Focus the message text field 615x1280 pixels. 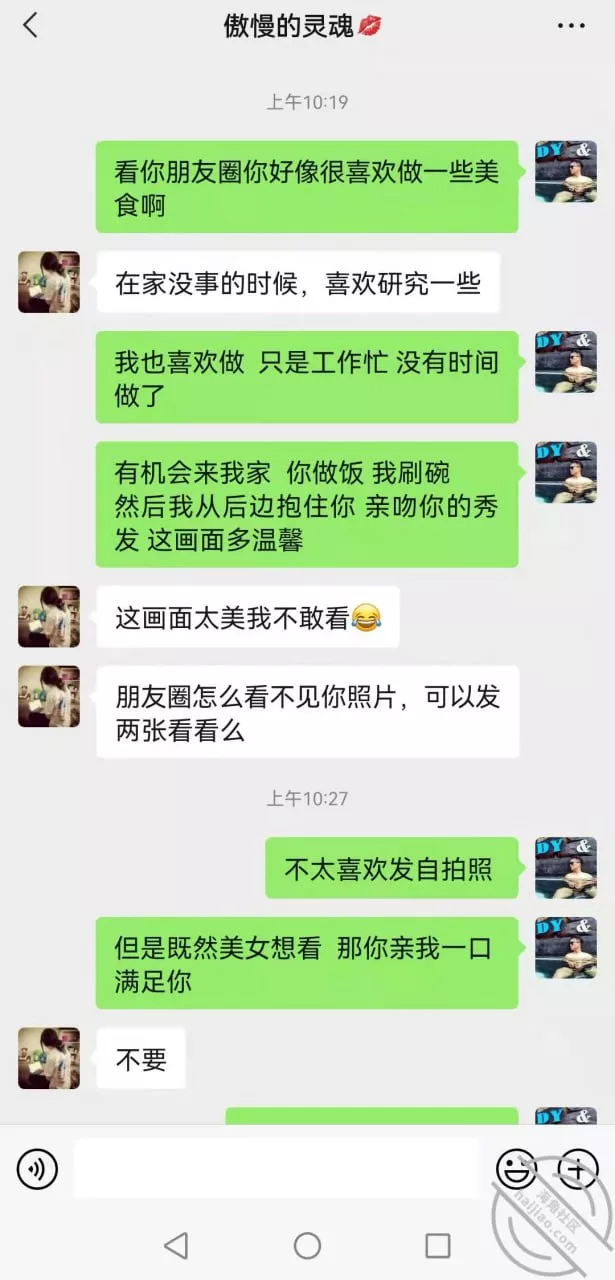(x=276, y=1168)
